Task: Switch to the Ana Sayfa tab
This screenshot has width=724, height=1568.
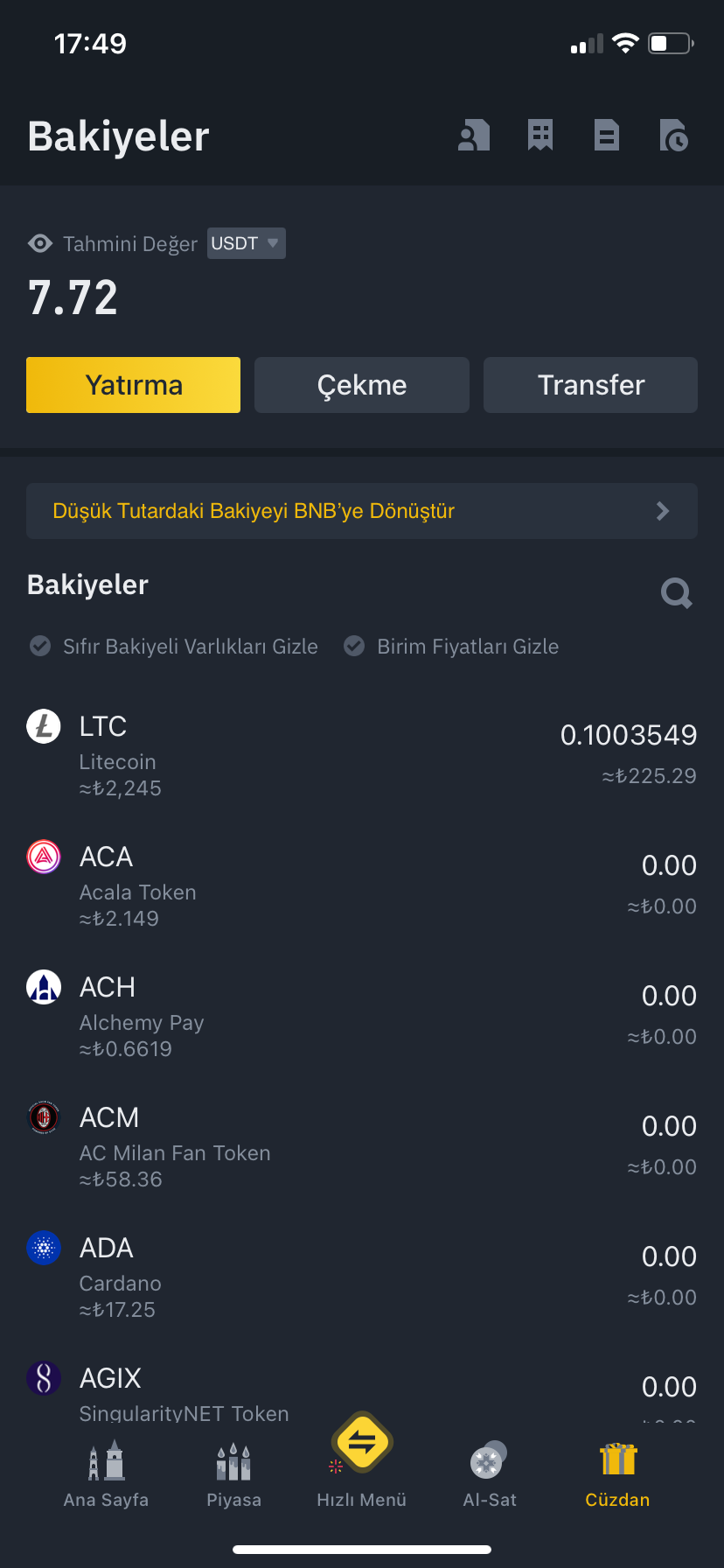Action: tap(106, 1474)
